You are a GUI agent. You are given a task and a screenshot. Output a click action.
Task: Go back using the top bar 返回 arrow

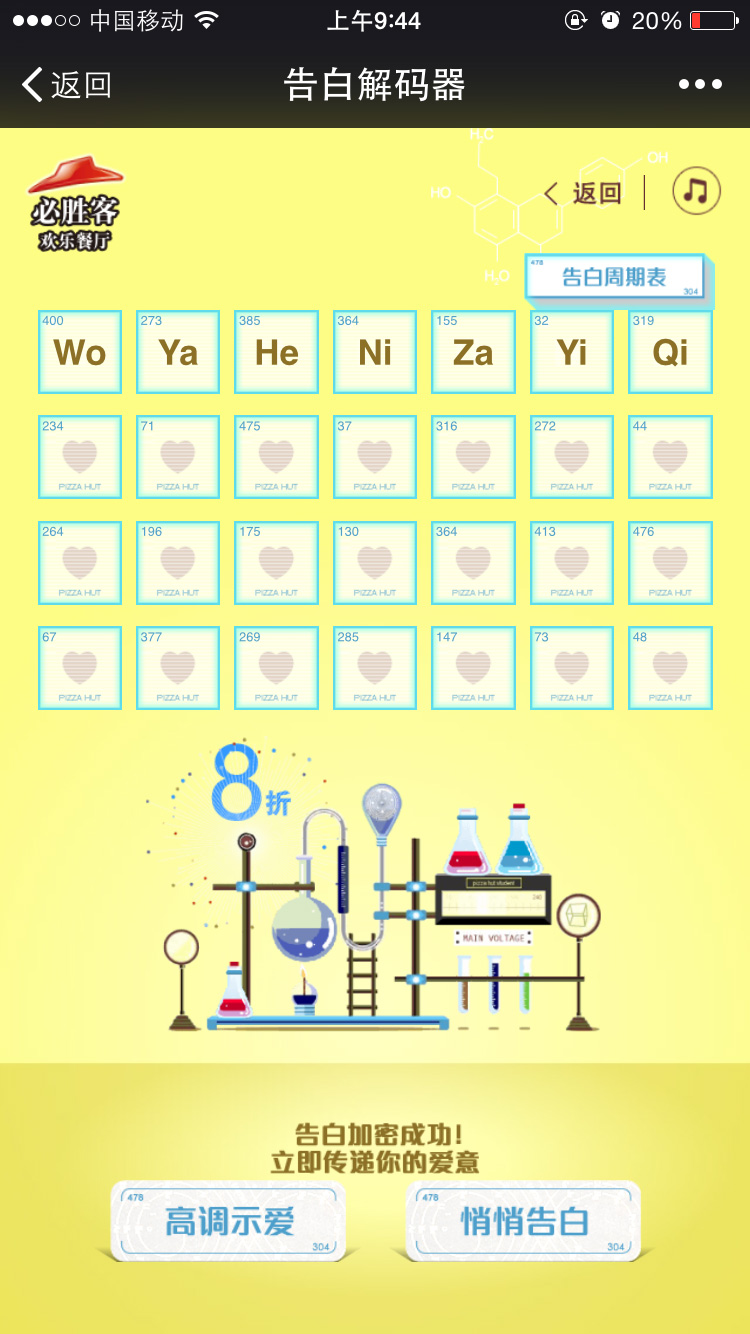66,85
